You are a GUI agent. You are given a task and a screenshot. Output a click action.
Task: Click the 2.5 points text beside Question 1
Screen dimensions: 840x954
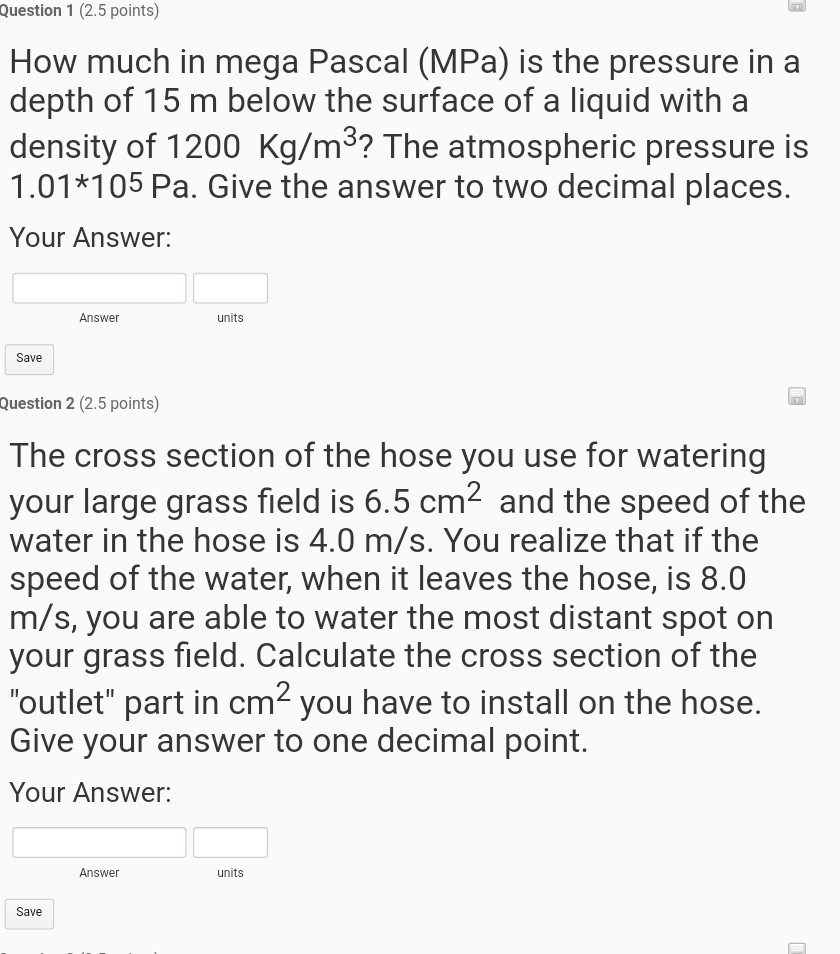click(x=118, y=10)
